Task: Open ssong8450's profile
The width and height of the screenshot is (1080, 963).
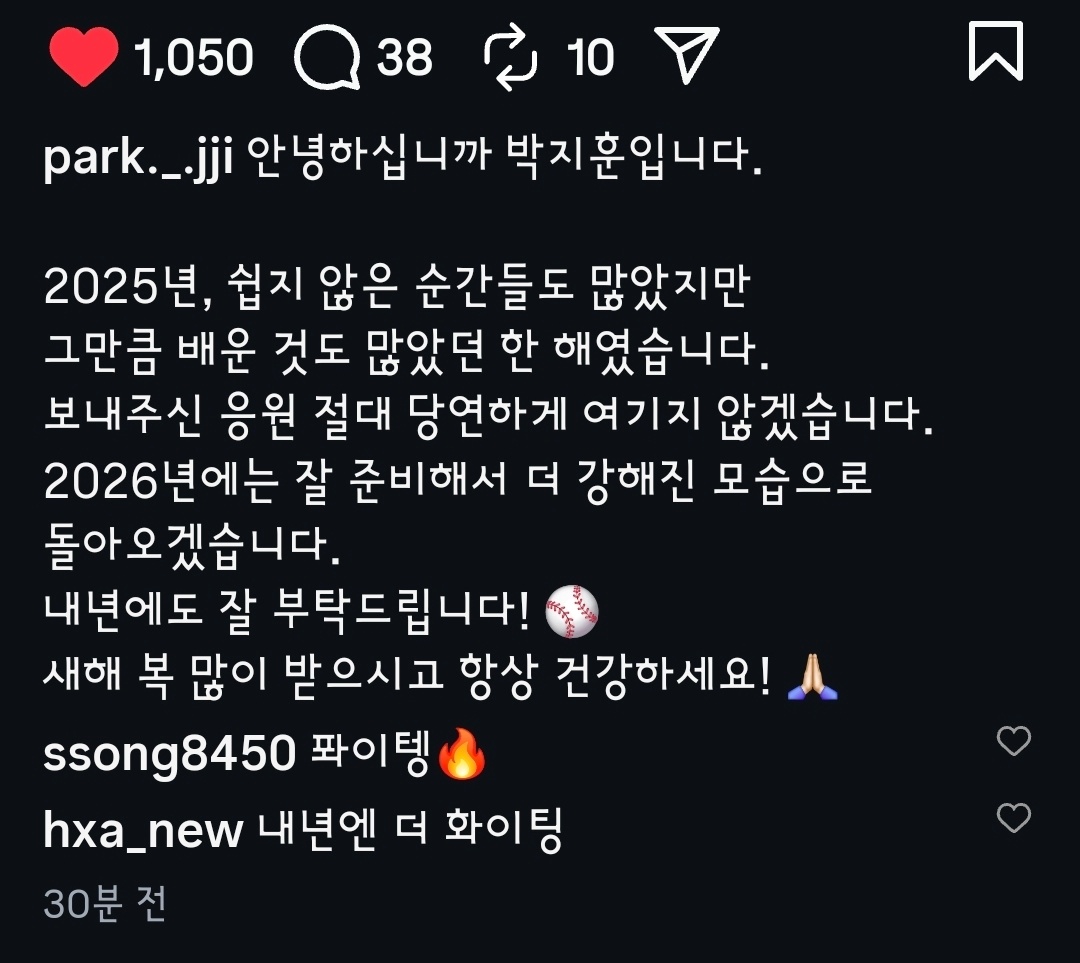Action: point(170,756)
